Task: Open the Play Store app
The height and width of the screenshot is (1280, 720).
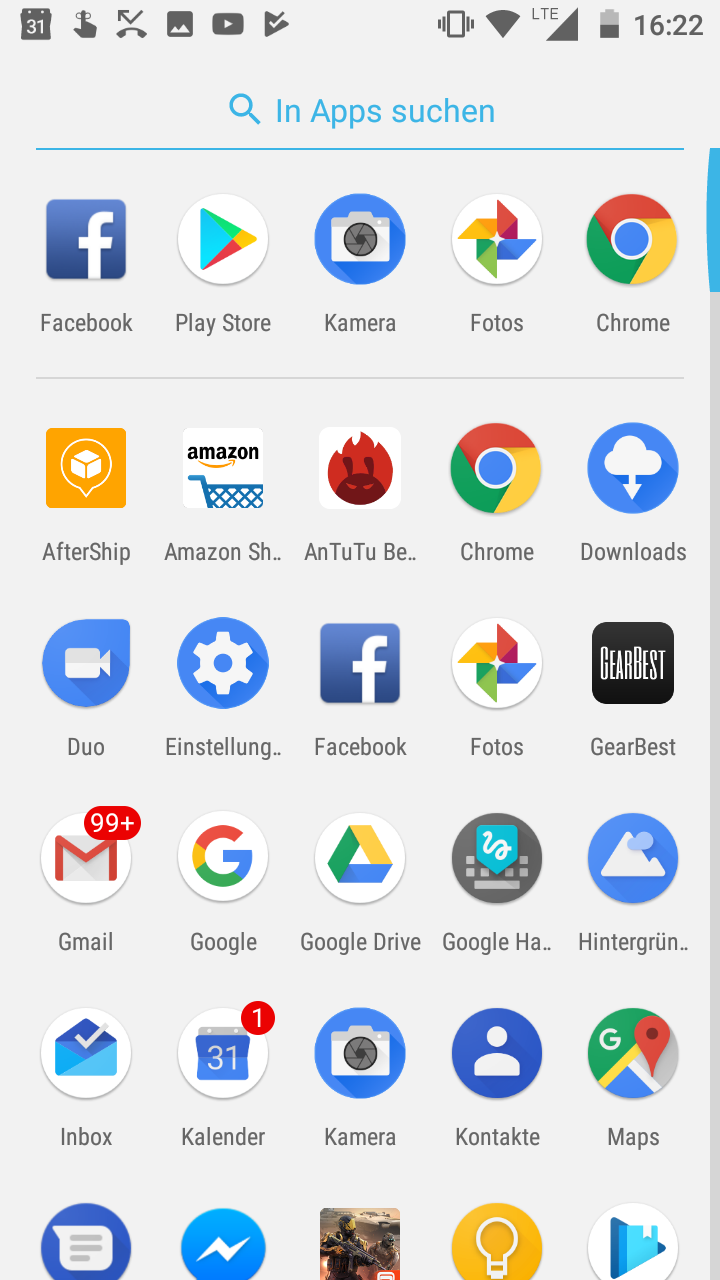Action: [x=223, y=240]
